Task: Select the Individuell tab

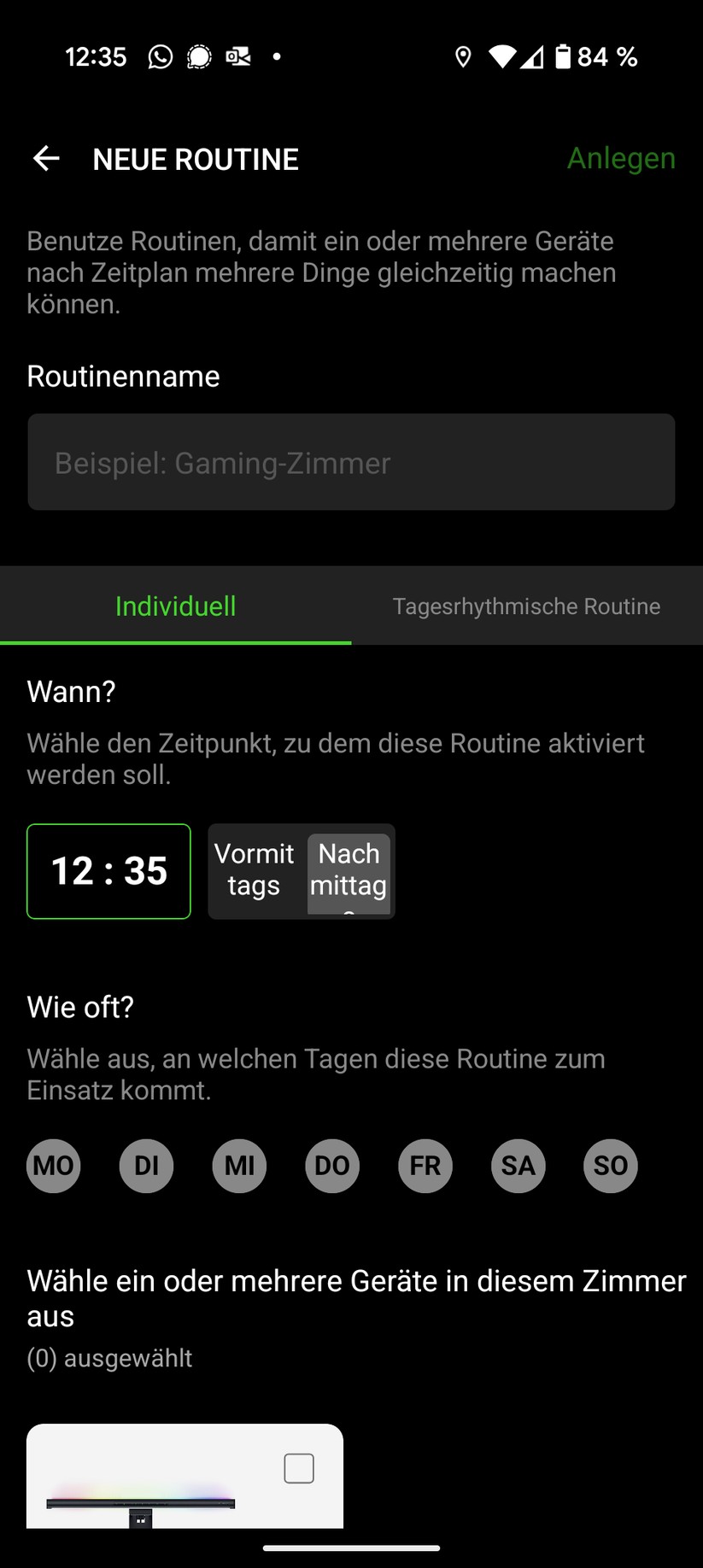Action: [175, 606]
